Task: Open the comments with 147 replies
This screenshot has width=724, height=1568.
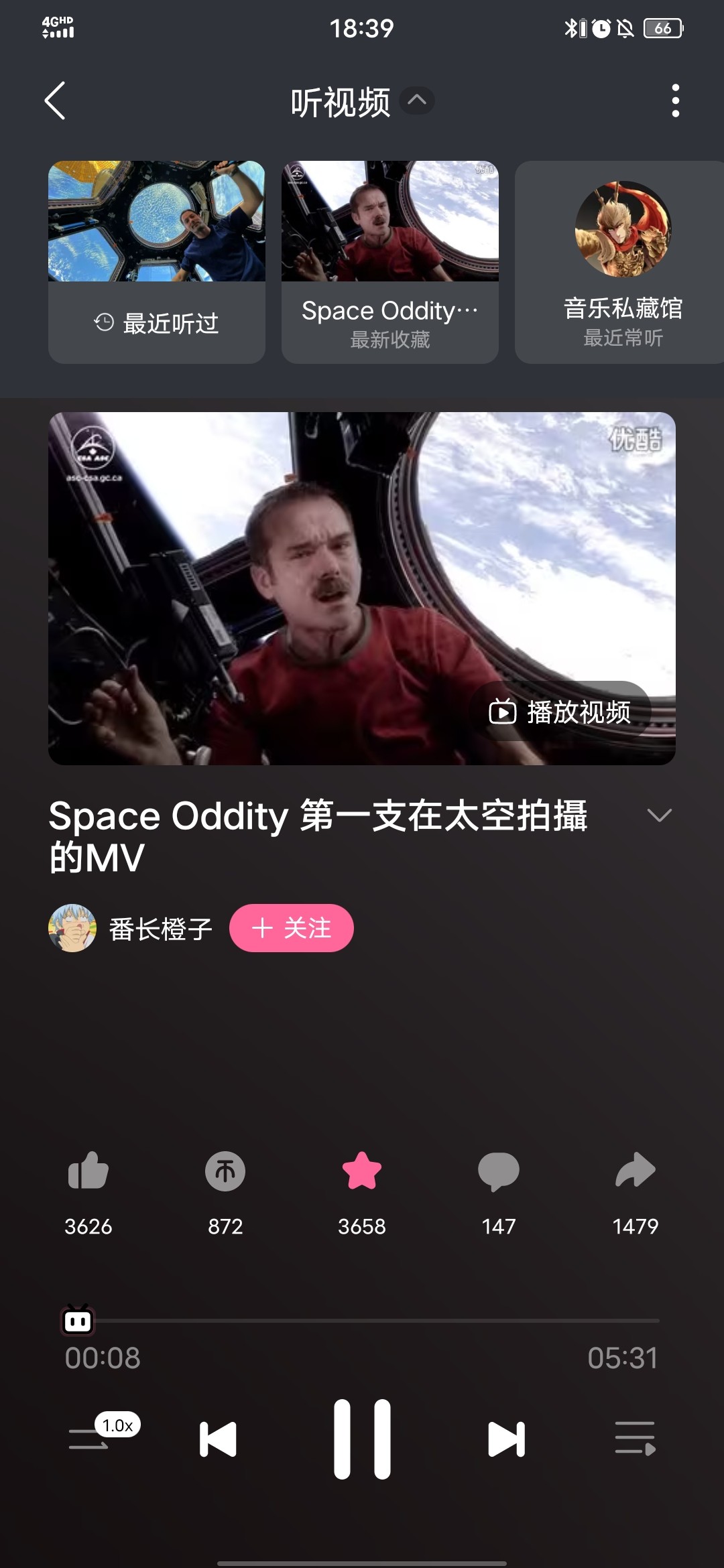Action: (x=499, y=1172)
